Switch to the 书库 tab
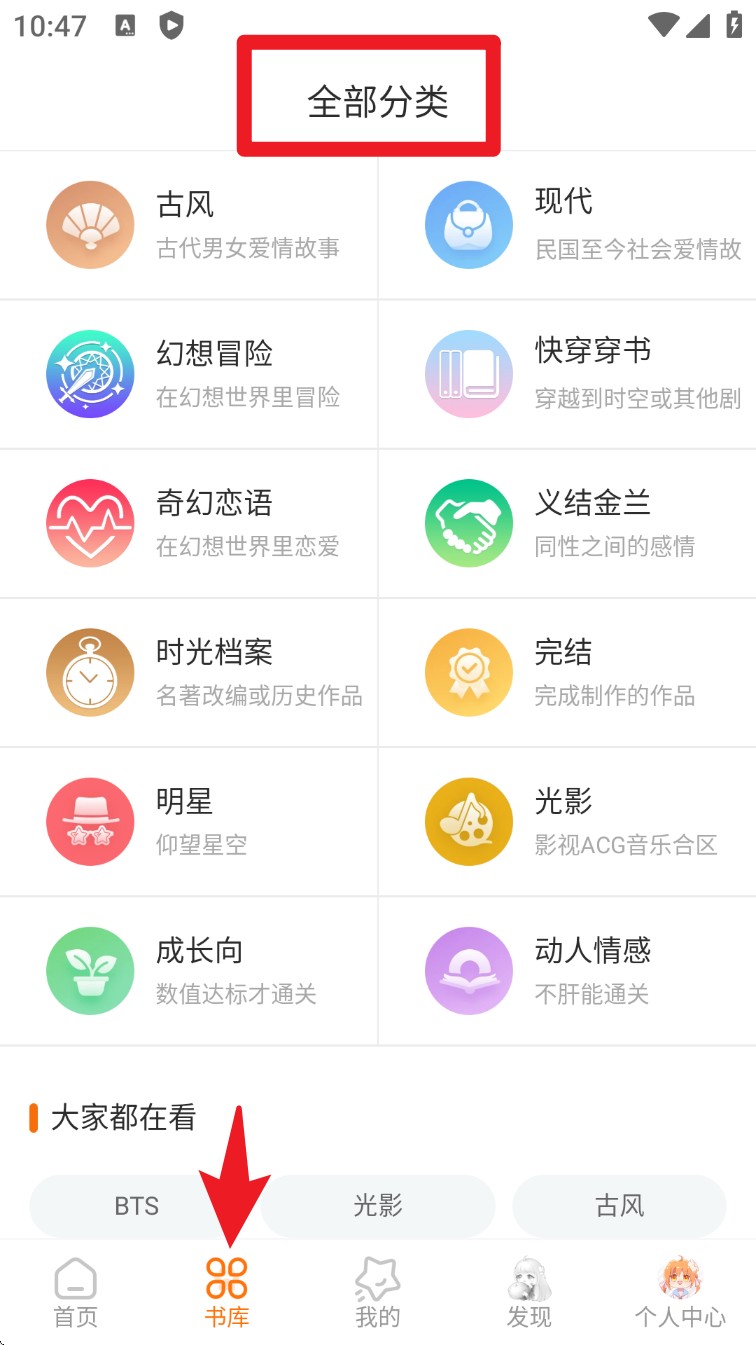The image size is (756, 1345). pos(227,1292)
